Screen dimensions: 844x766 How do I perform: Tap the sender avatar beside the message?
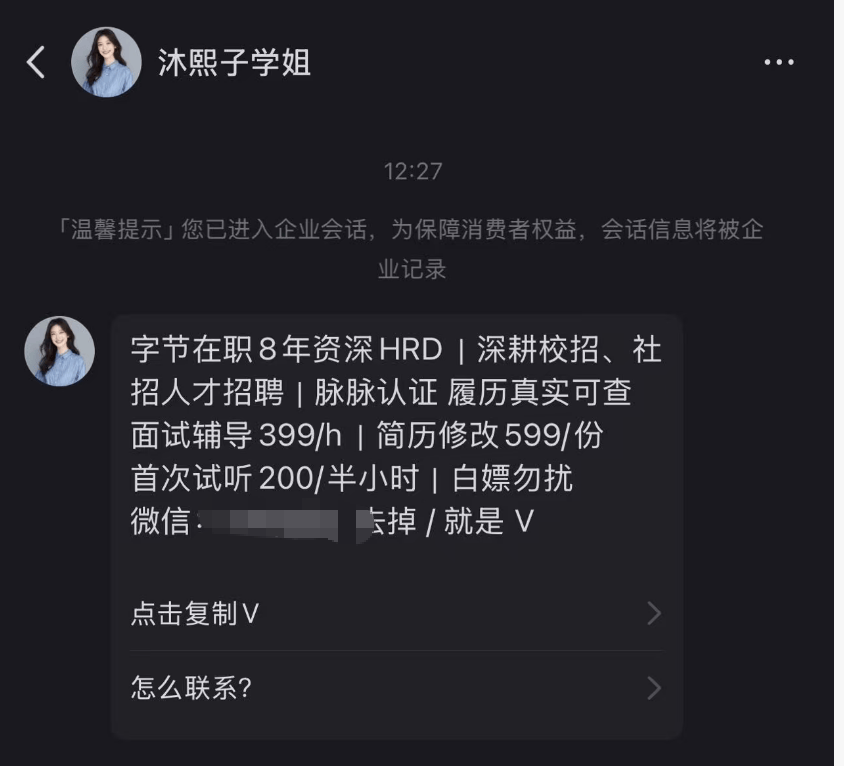point(60,351)
